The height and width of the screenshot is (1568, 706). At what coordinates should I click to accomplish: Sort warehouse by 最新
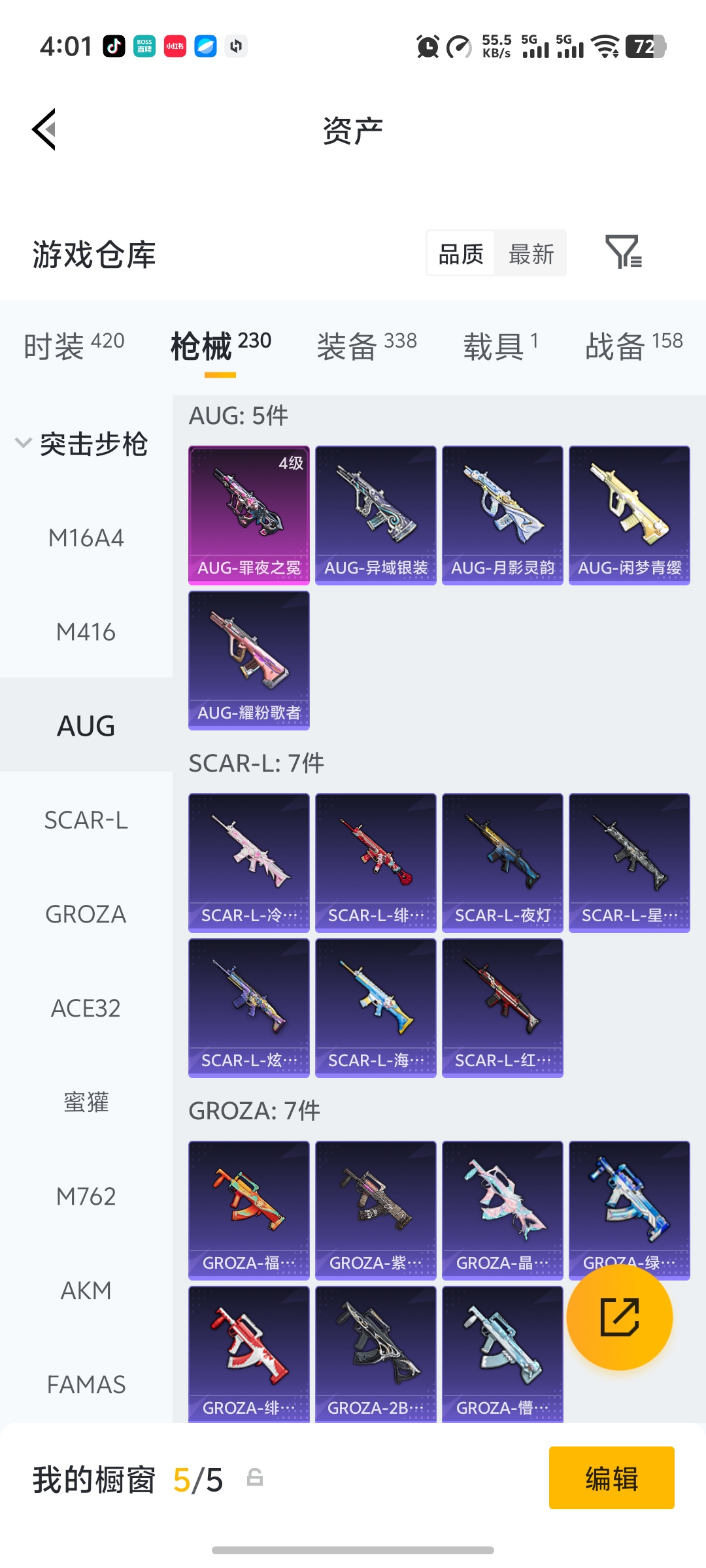pos(531,254)
